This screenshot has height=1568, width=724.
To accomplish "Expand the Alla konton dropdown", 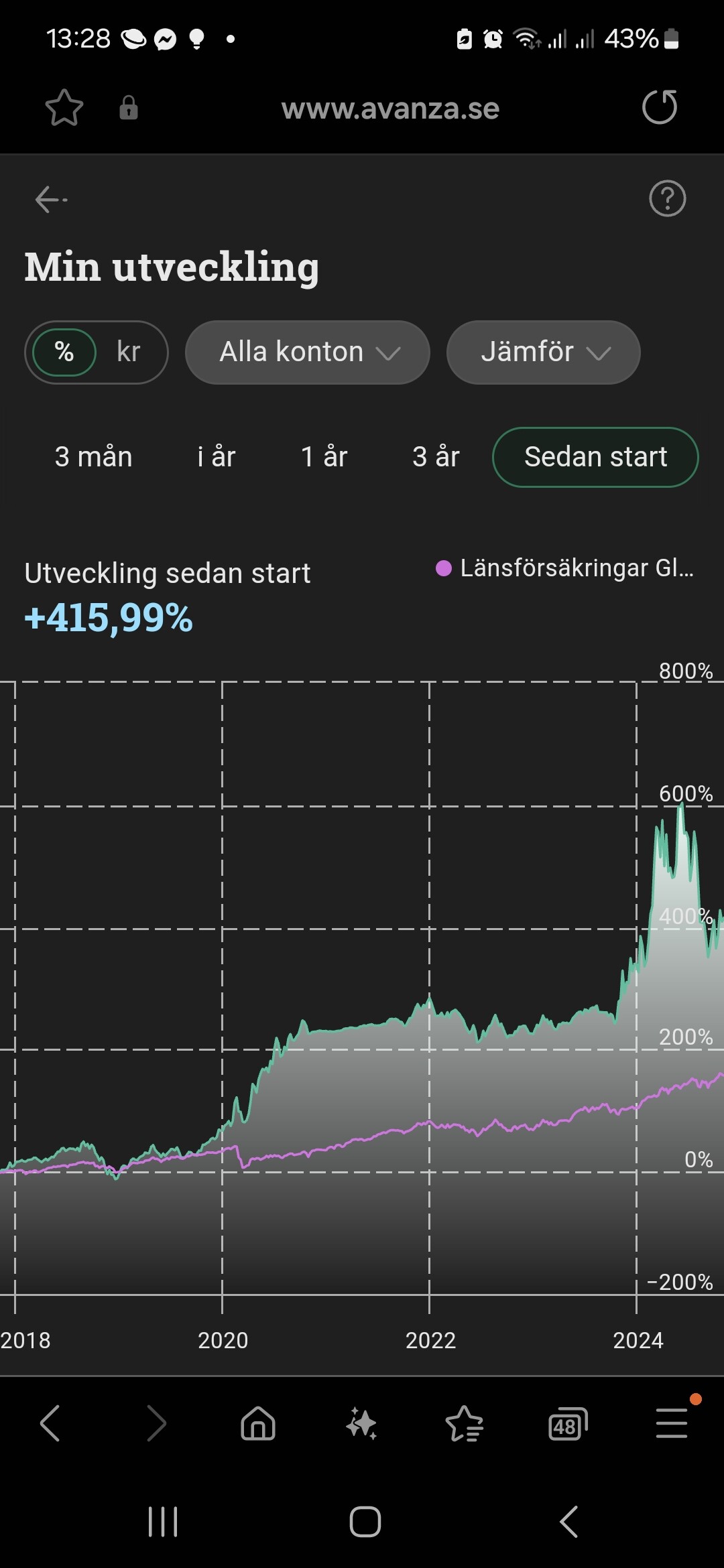I will coord(307,352).
